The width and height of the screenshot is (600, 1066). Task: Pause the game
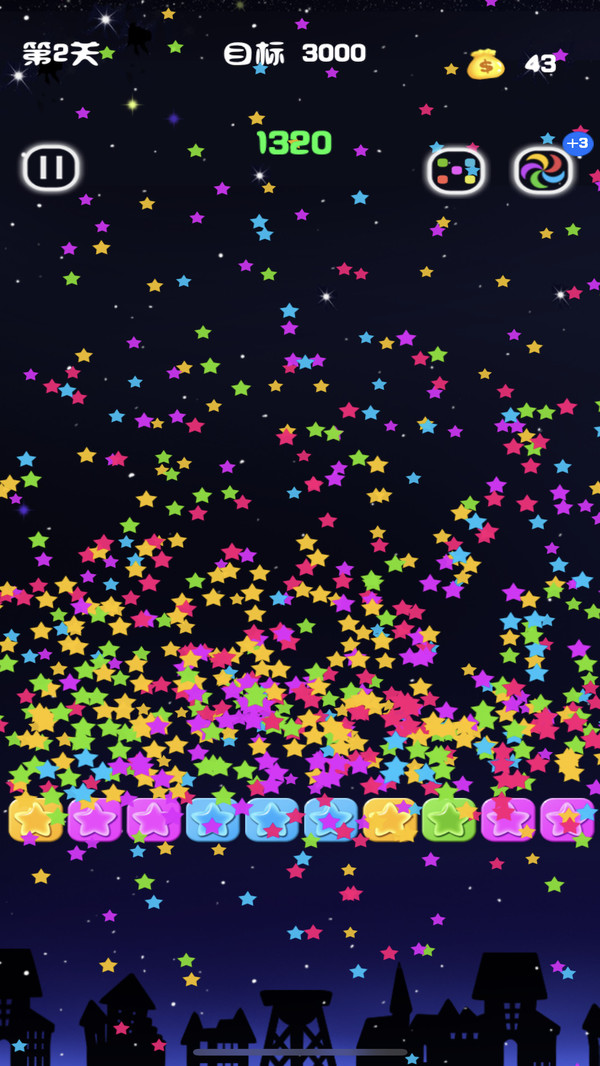tap(50, 168)
